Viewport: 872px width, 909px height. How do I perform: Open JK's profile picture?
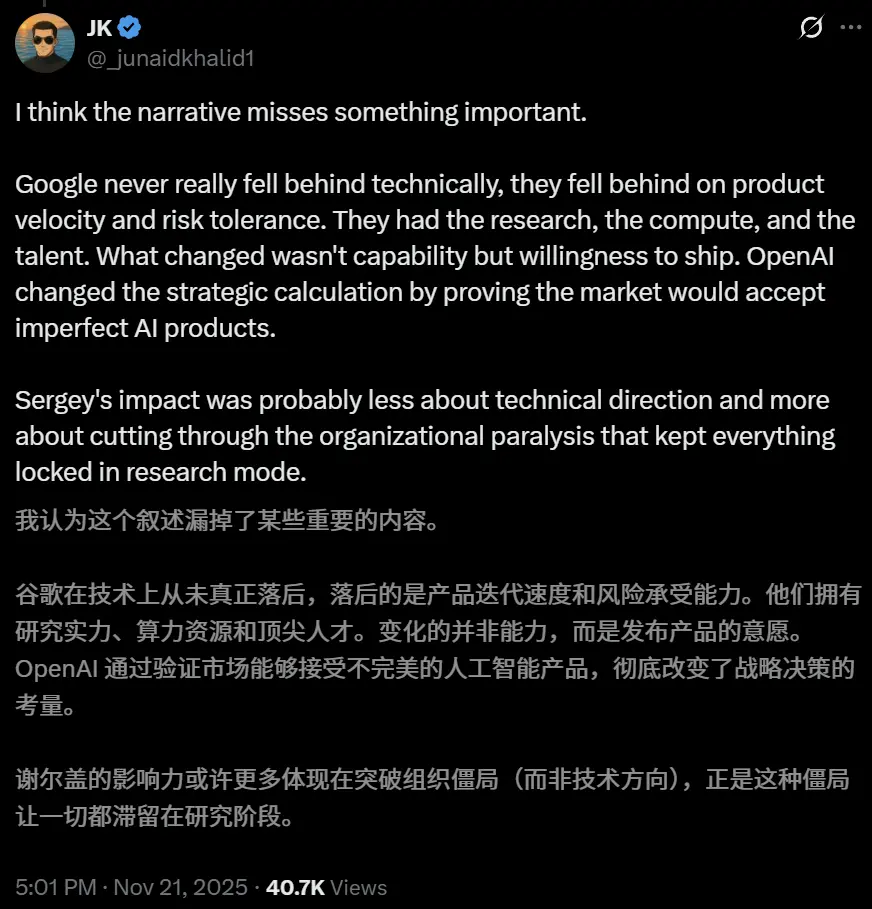coord(45,42)
